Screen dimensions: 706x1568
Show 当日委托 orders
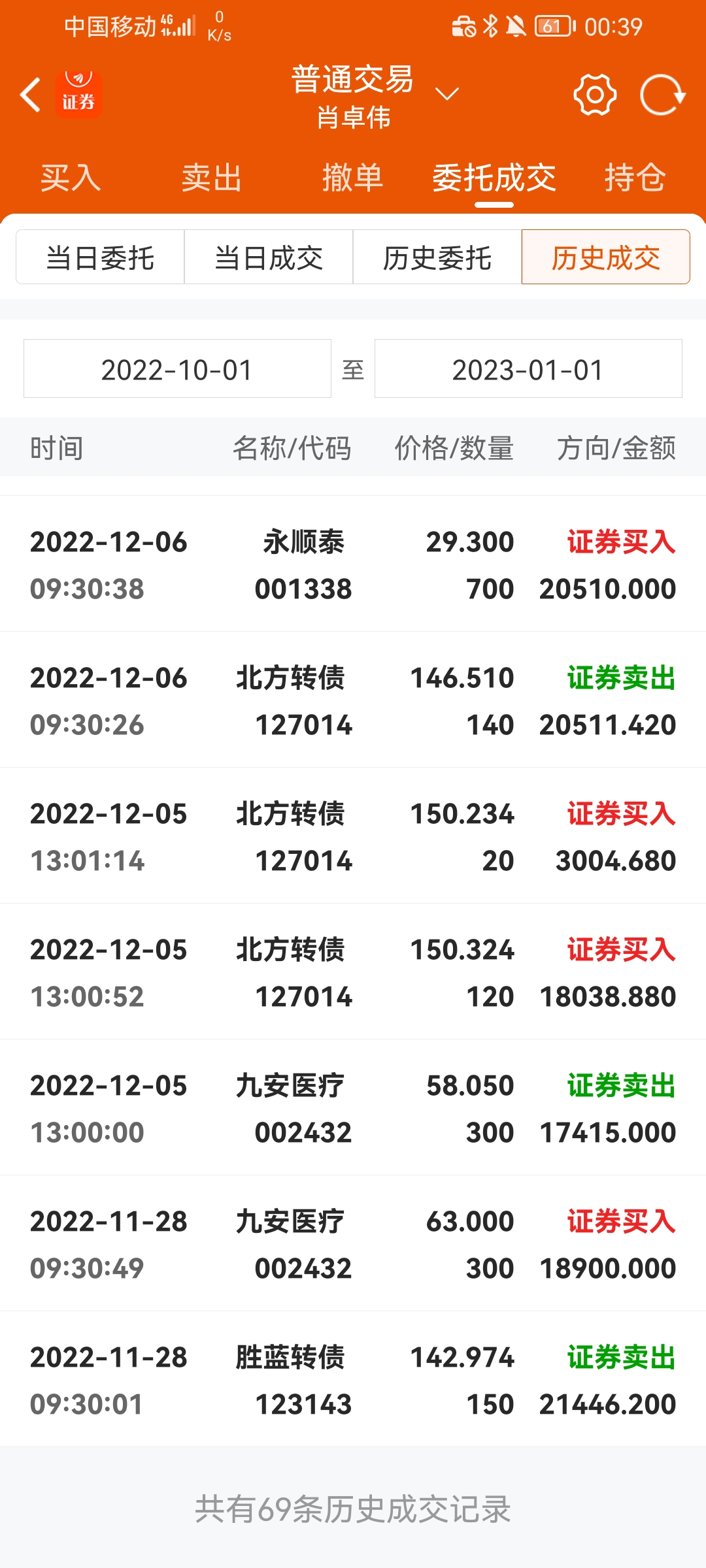coord(100,257)
